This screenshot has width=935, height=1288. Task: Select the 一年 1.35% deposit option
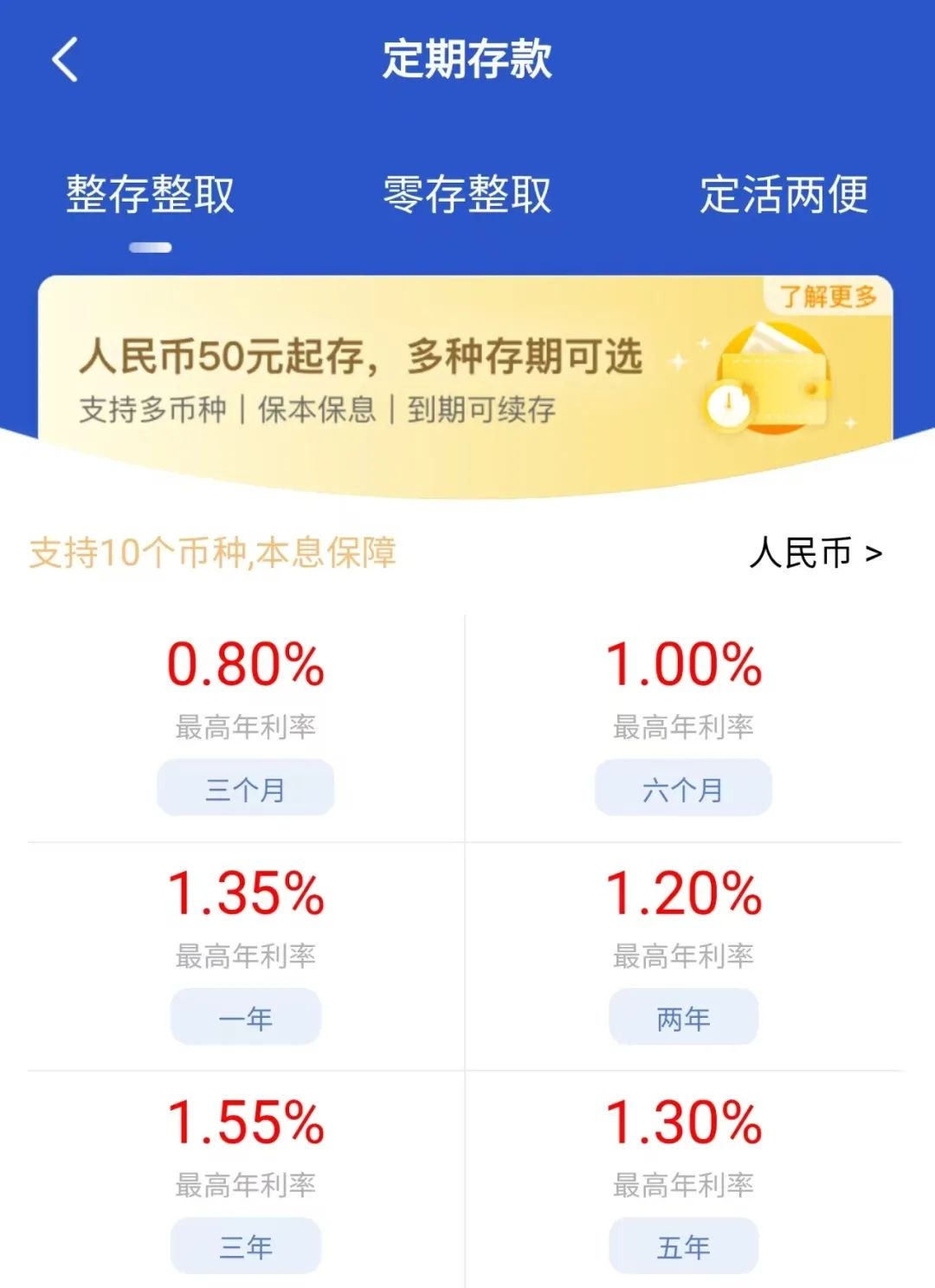click(246, 1017)
